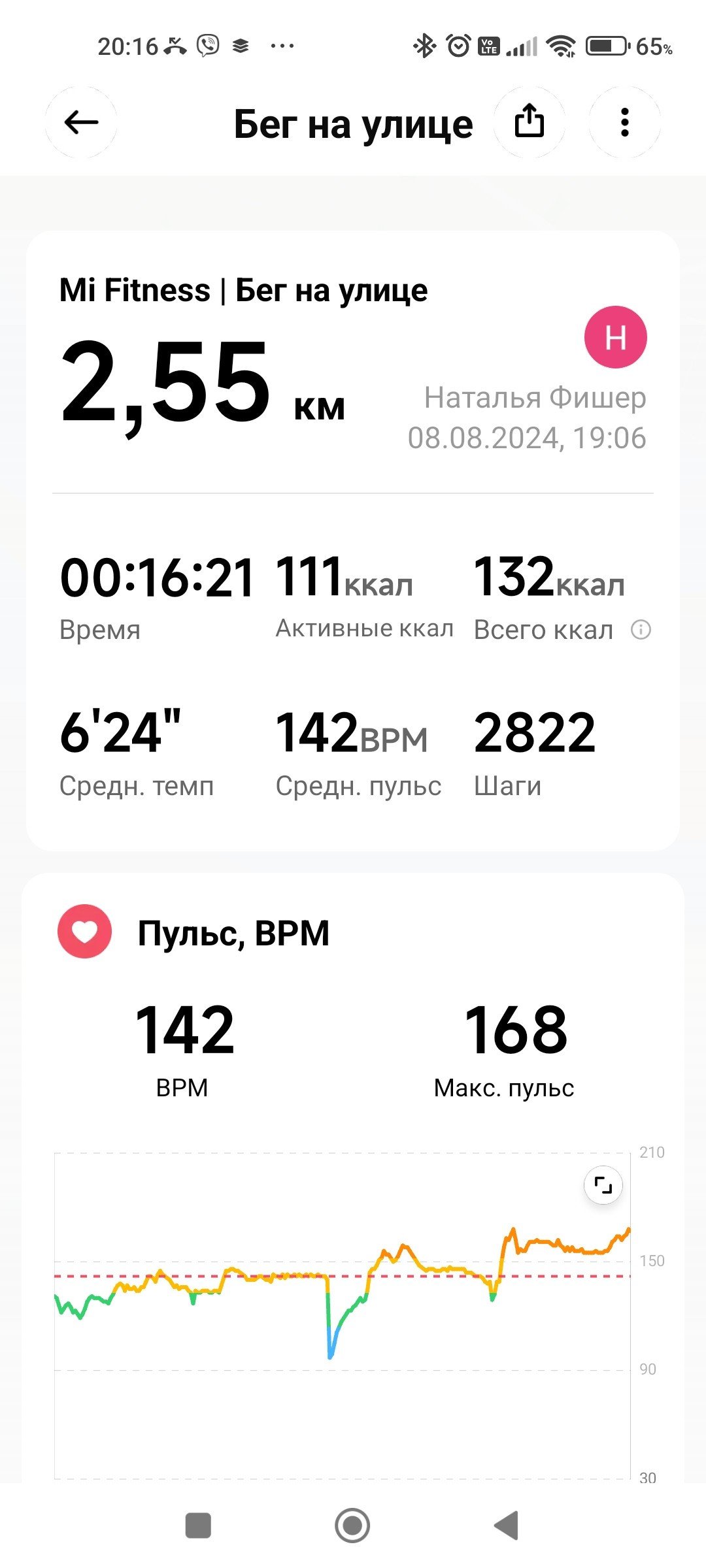Open the three-dot overflow menu
Viewport: 706px width, 1568px height.
coord(624,122)
